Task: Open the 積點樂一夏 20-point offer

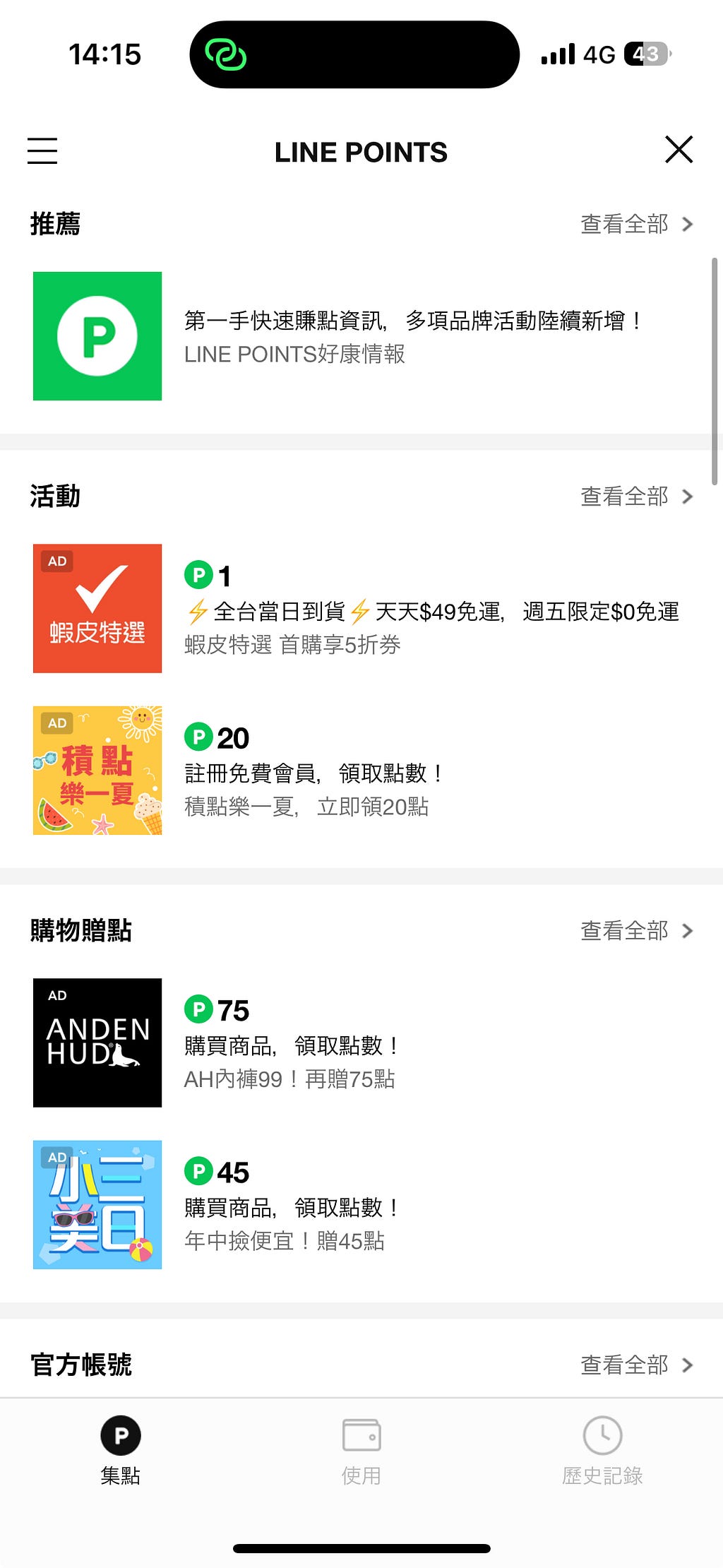Action: click(x=360, y=771)
